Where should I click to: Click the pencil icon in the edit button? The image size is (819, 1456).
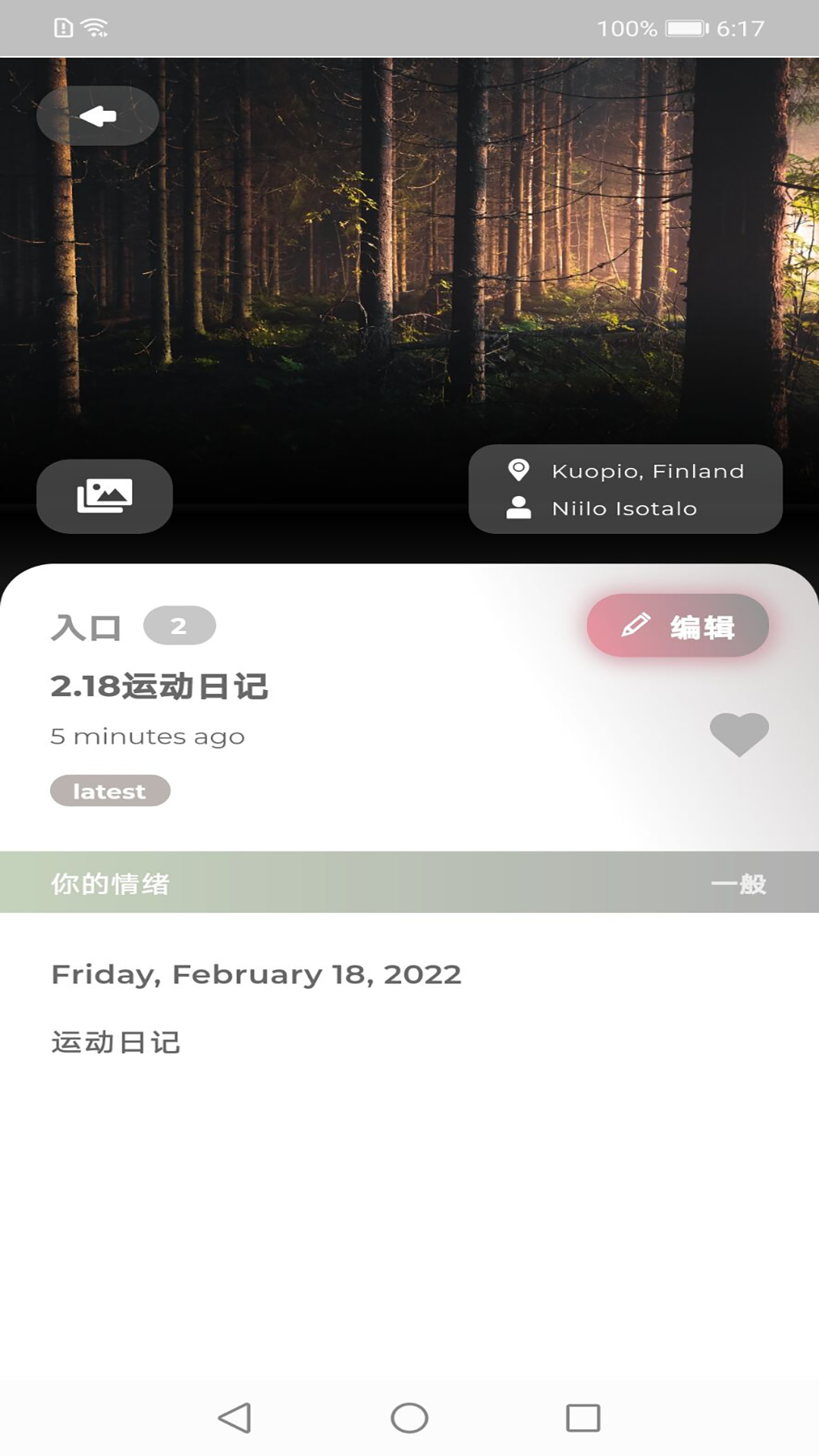pos(635,624)
